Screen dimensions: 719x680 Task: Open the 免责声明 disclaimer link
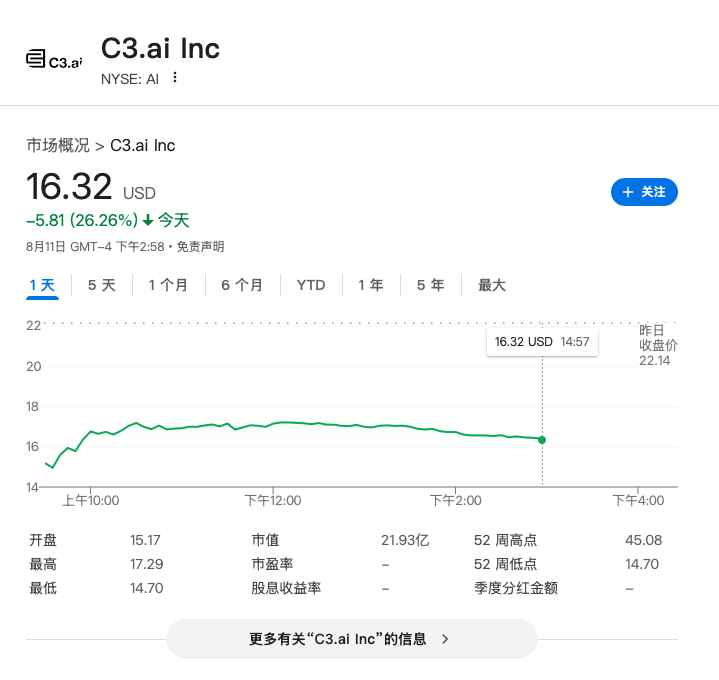tap(200, 246)
